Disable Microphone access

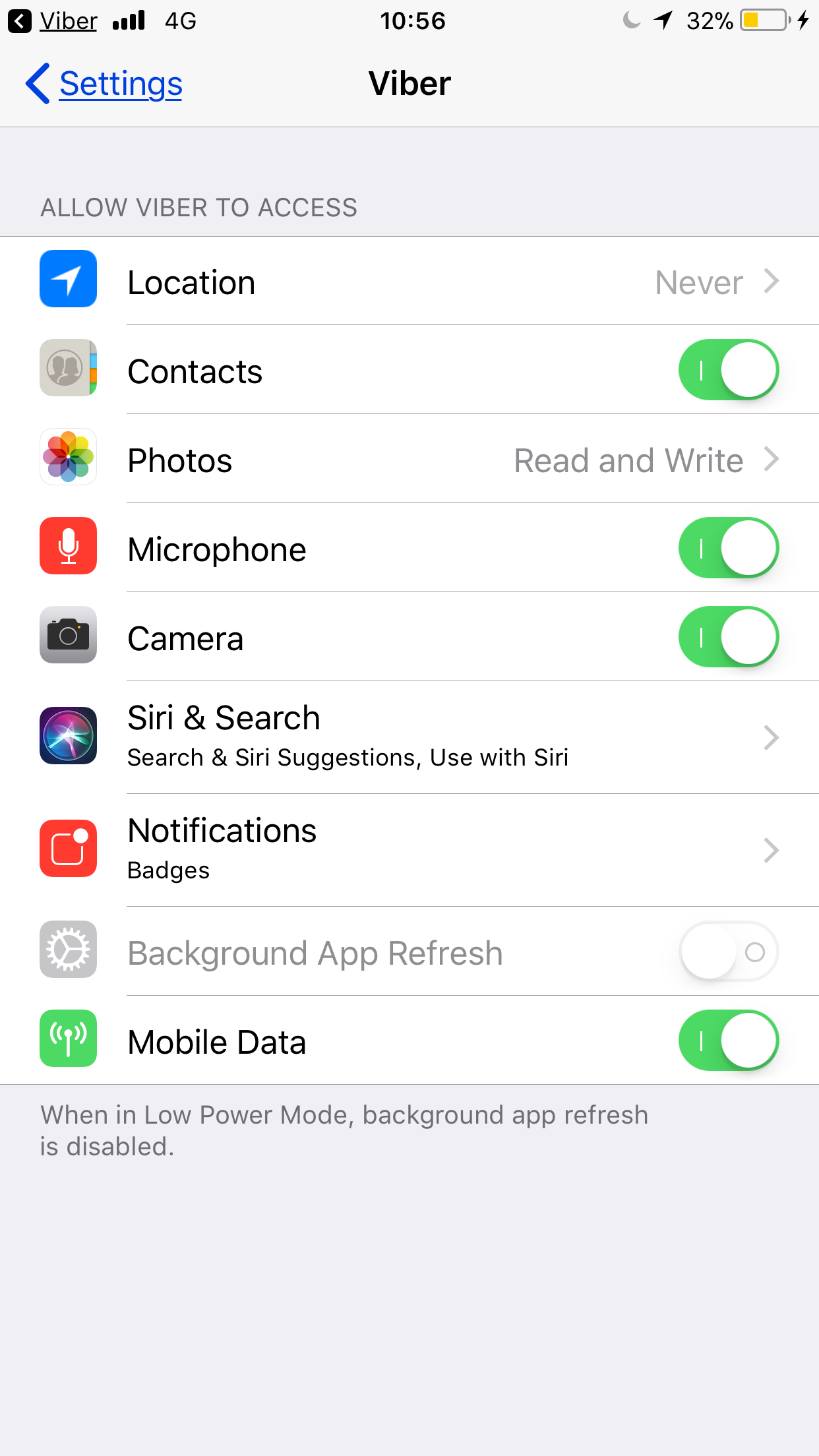point(729,548)
